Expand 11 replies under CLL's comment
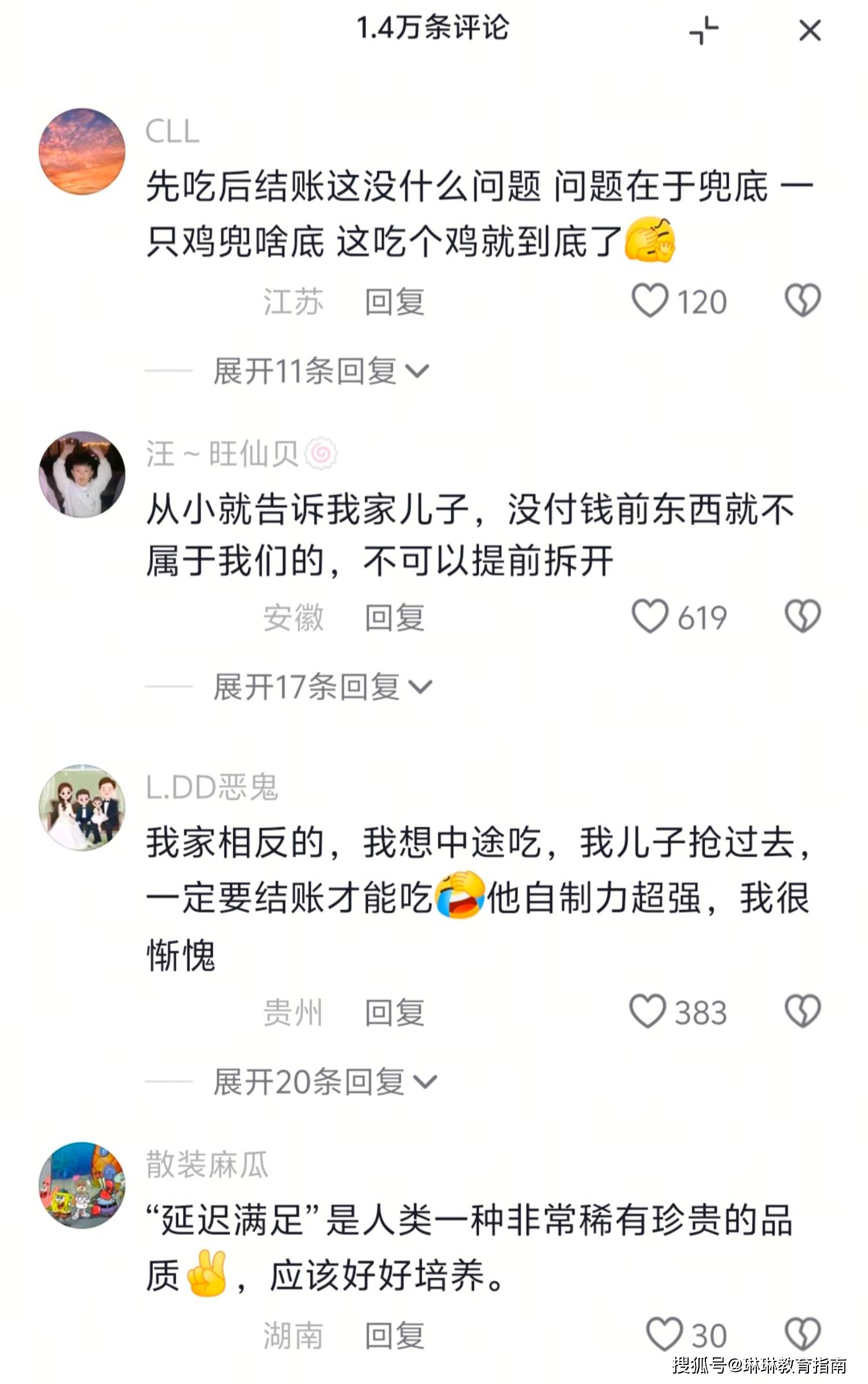This screenshot has width=868, height=1384. click(x=322, y=371)
